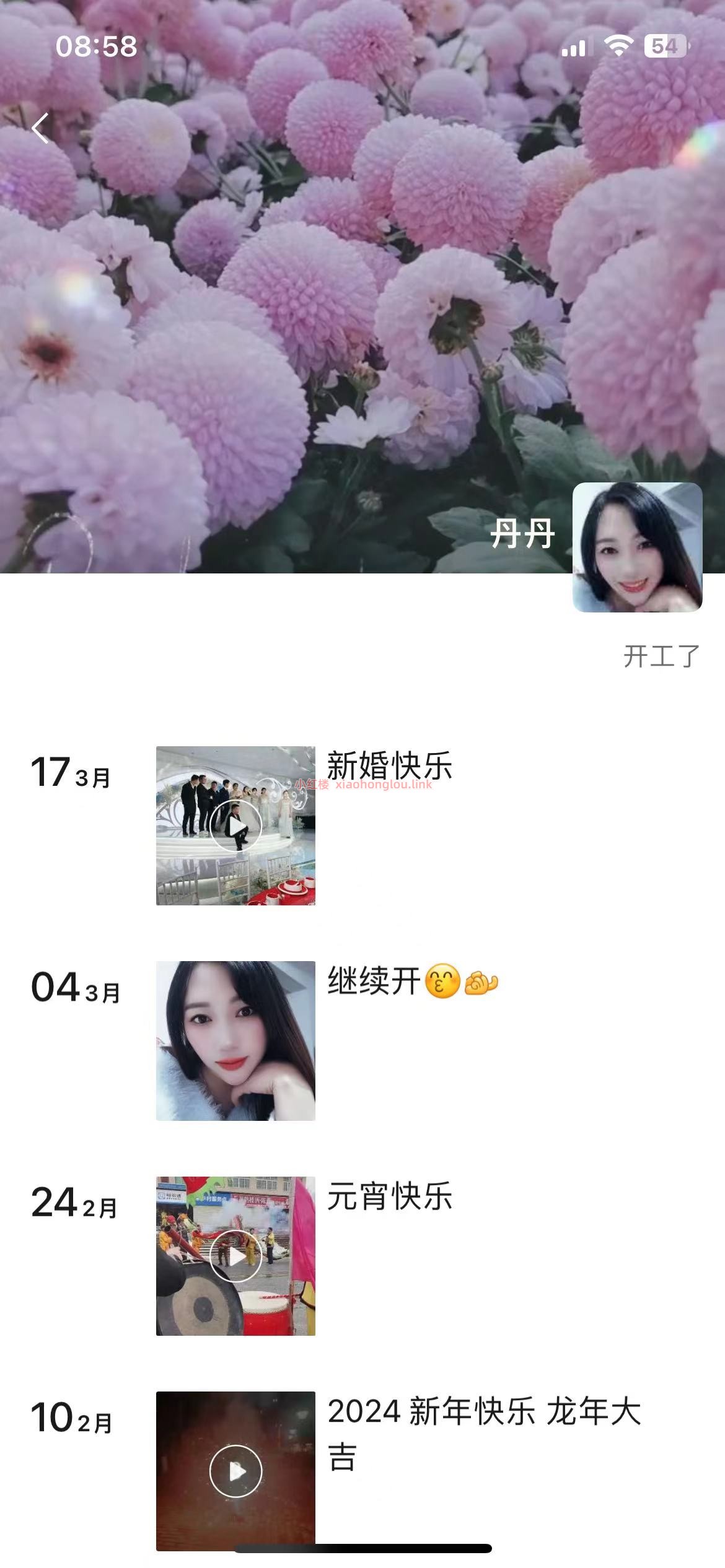Go back using the top-left arrow

[x=41, y=128]
